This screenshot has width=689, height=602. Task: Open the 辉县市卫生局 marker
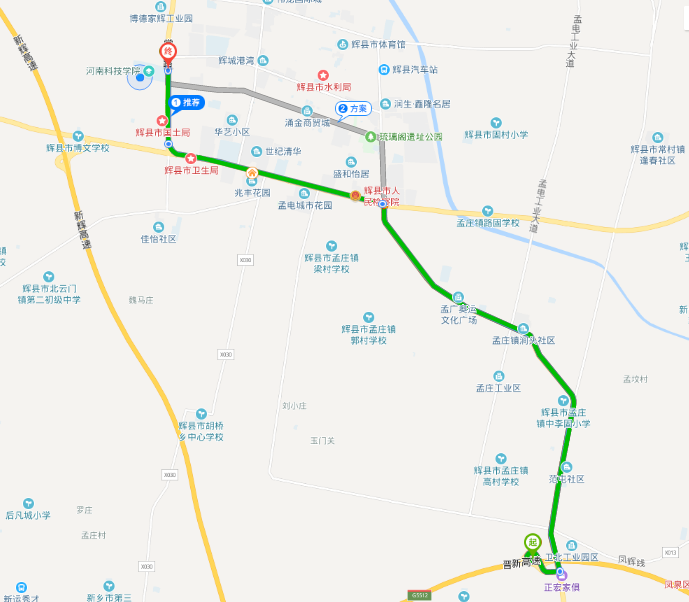(190, 158)
